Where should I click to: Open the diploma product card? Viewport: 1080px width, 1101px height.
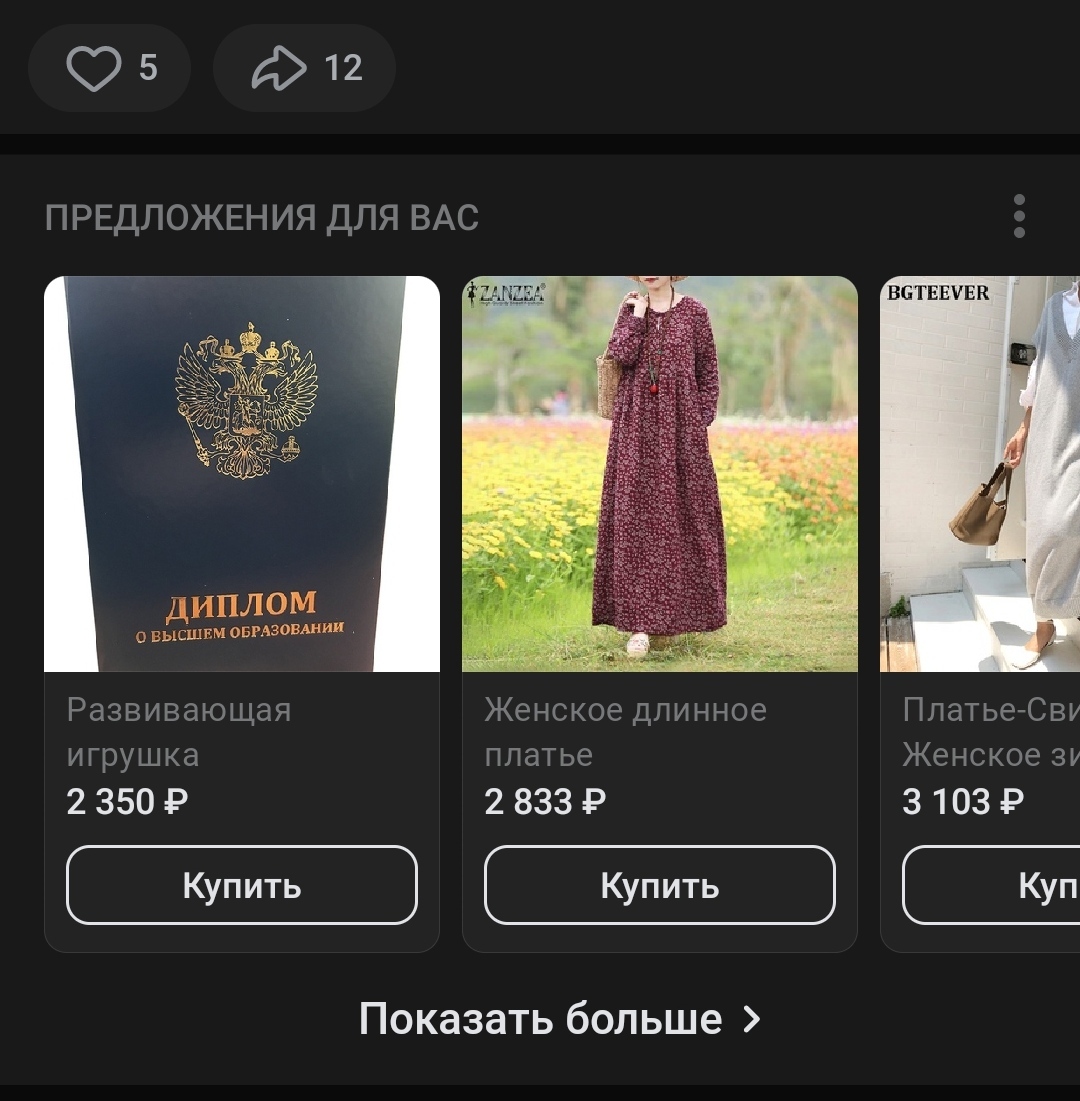point(242,473)
